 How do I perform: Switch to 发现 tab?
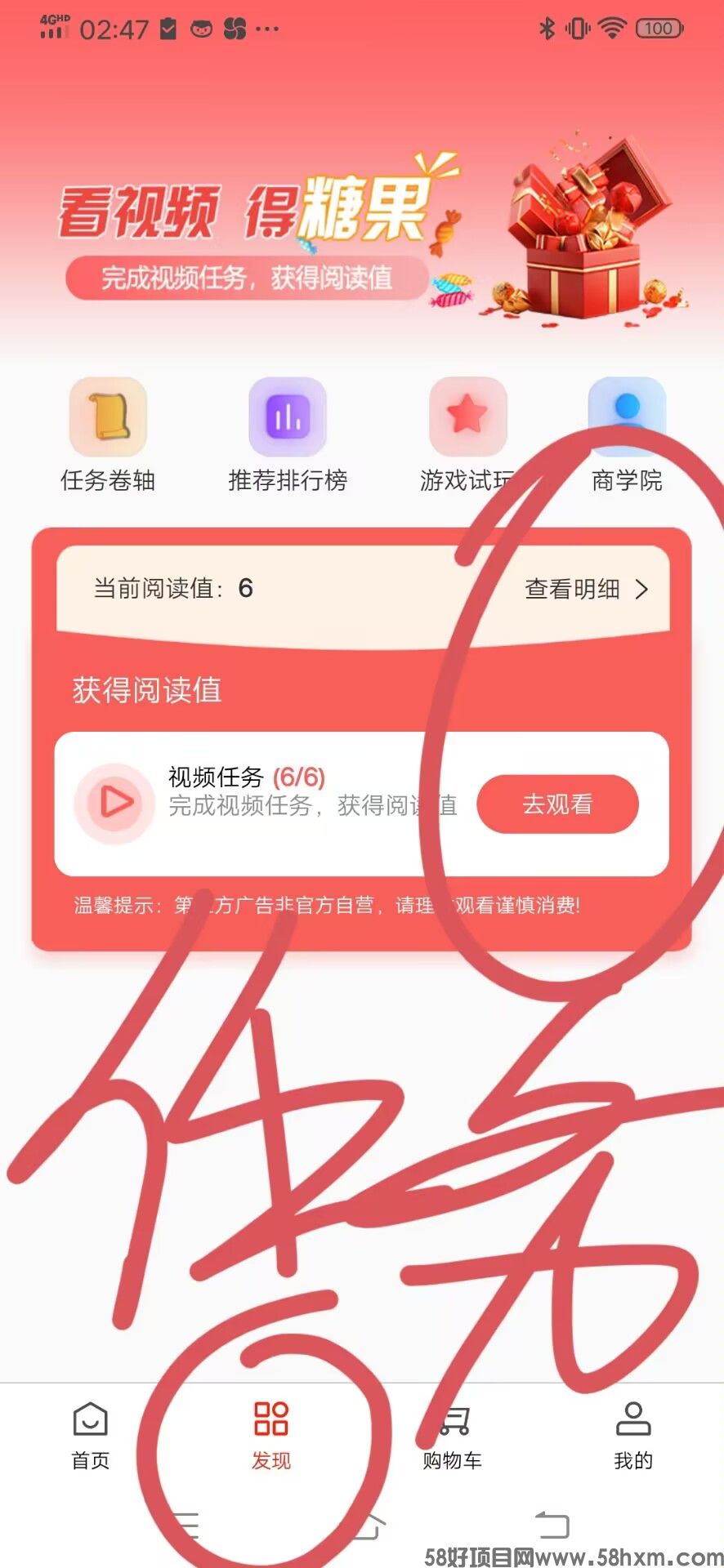[x=271, y=1435]
